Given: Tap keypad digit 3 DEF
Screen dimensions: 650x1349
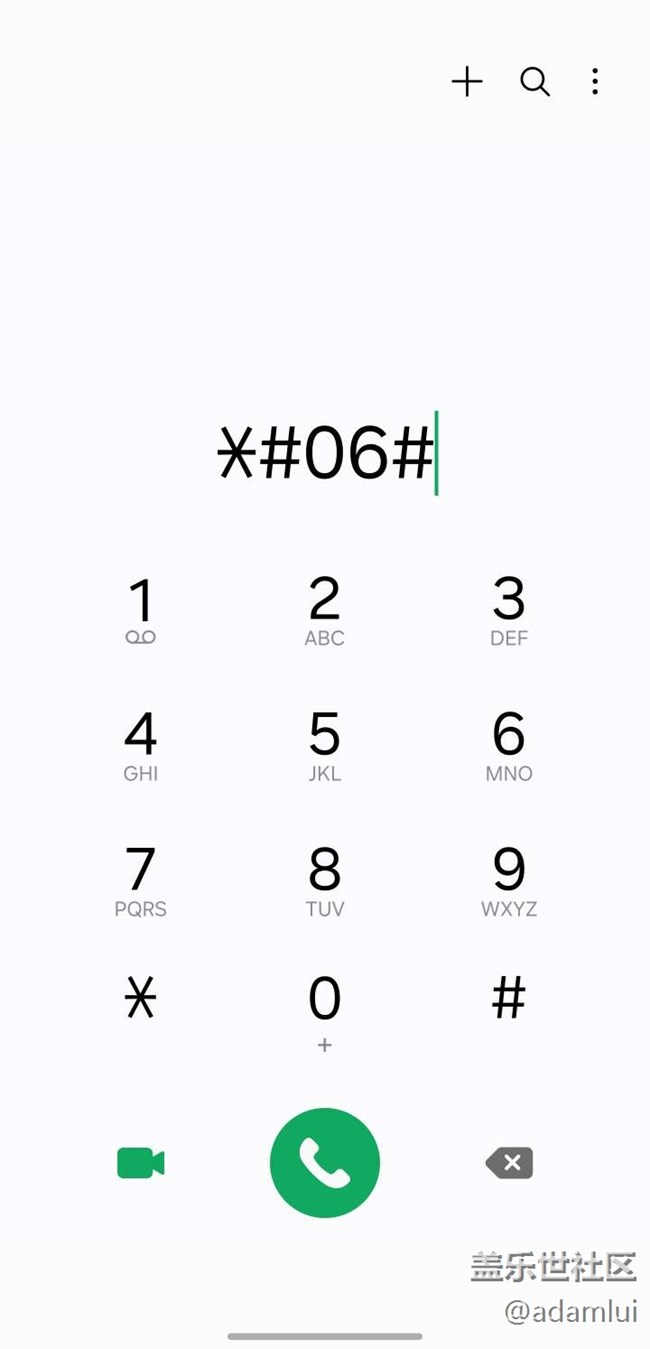Looking at the screenshot, I should 509,610.
